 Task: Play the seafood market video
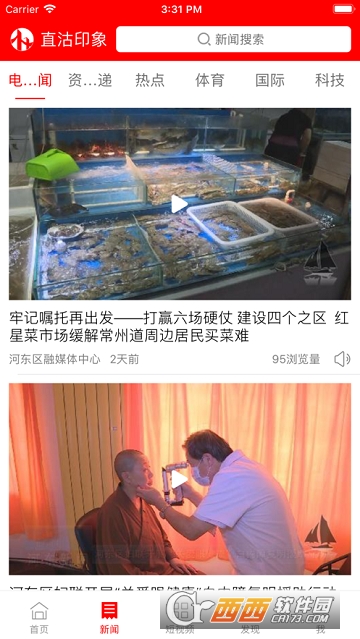179,204
